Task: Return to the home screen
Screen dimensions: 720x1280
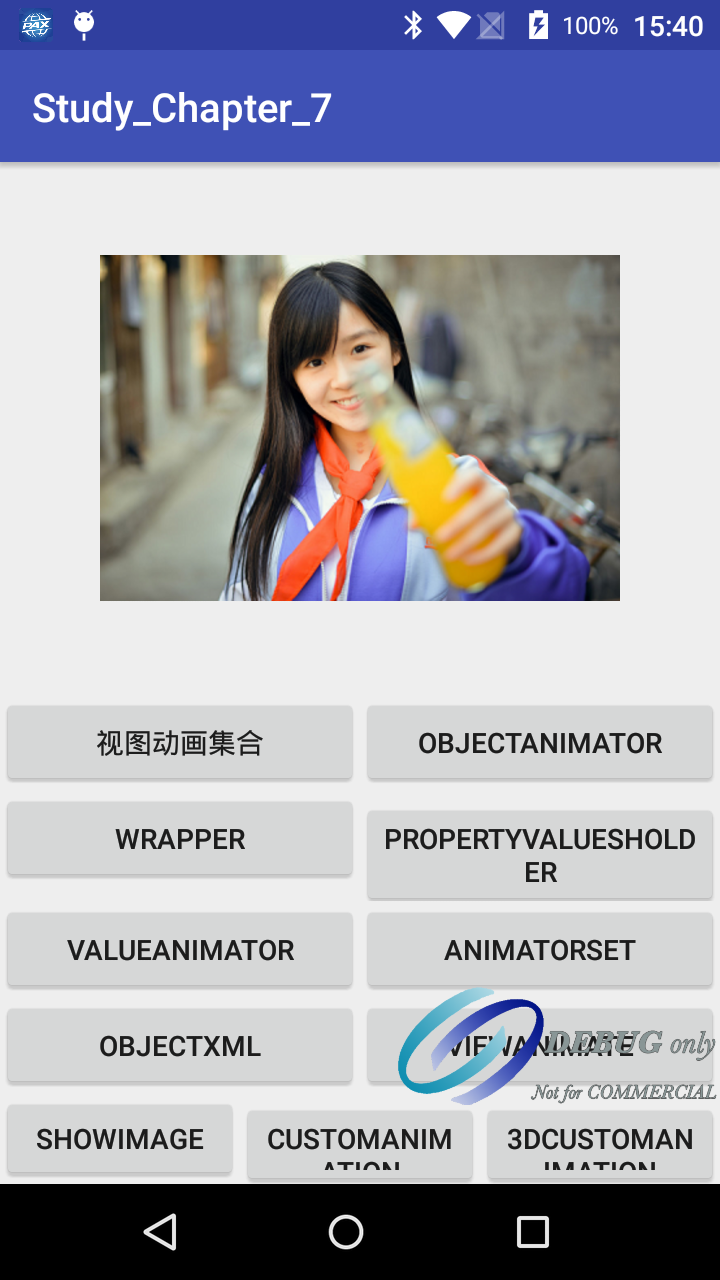Action: [x=346, y=1232]
